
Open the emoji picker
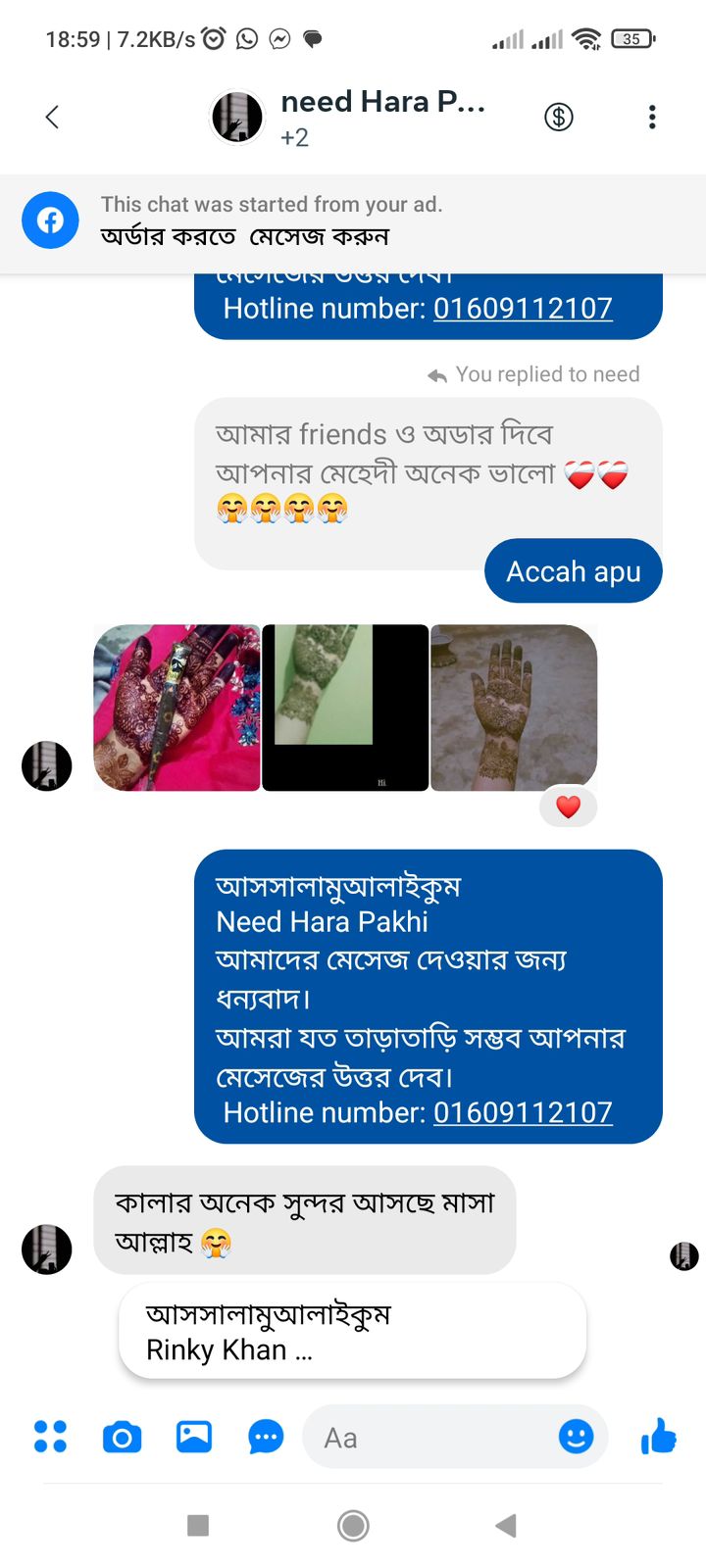[x=576, y=1437]
